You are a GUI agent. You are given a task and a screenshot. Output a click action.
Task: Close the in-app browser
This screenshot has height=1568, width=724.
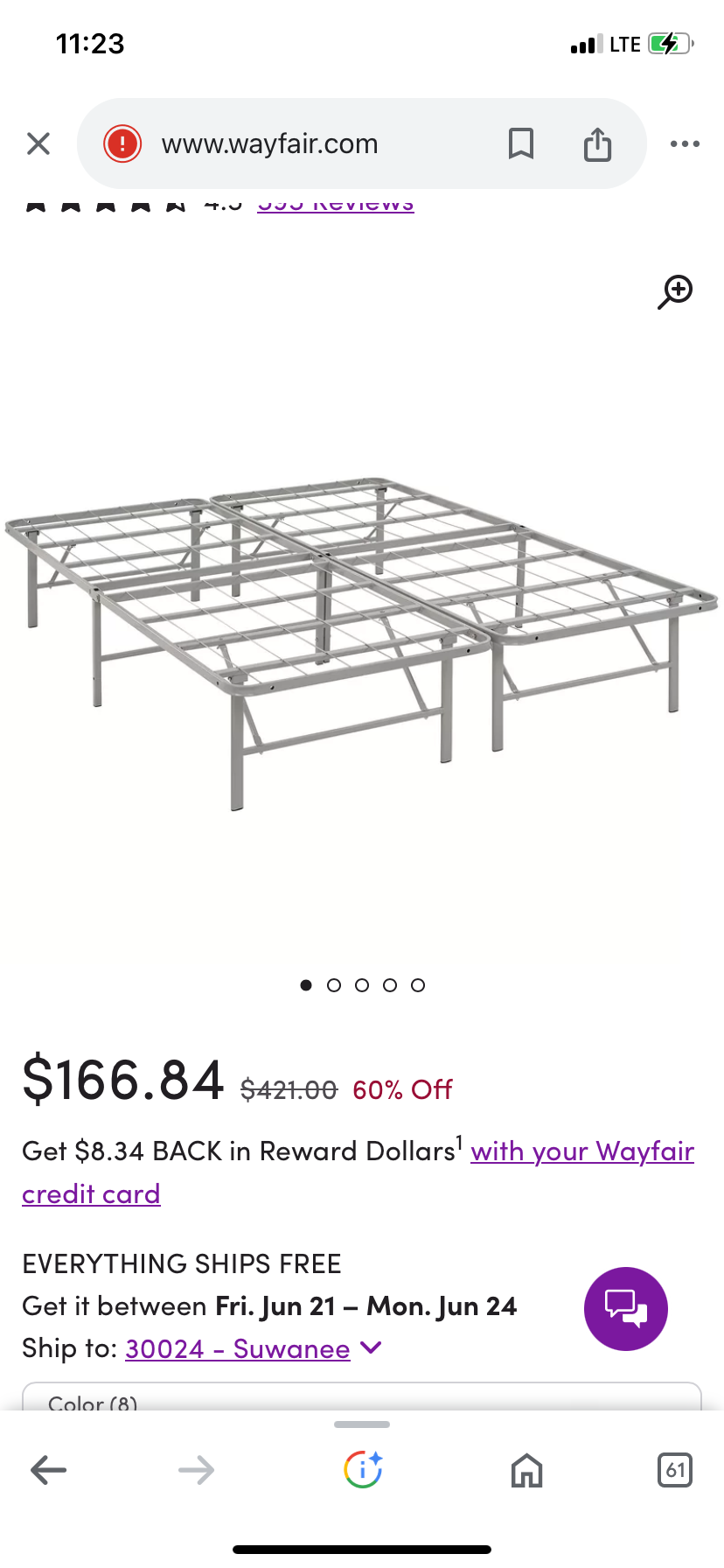(38, 143)
